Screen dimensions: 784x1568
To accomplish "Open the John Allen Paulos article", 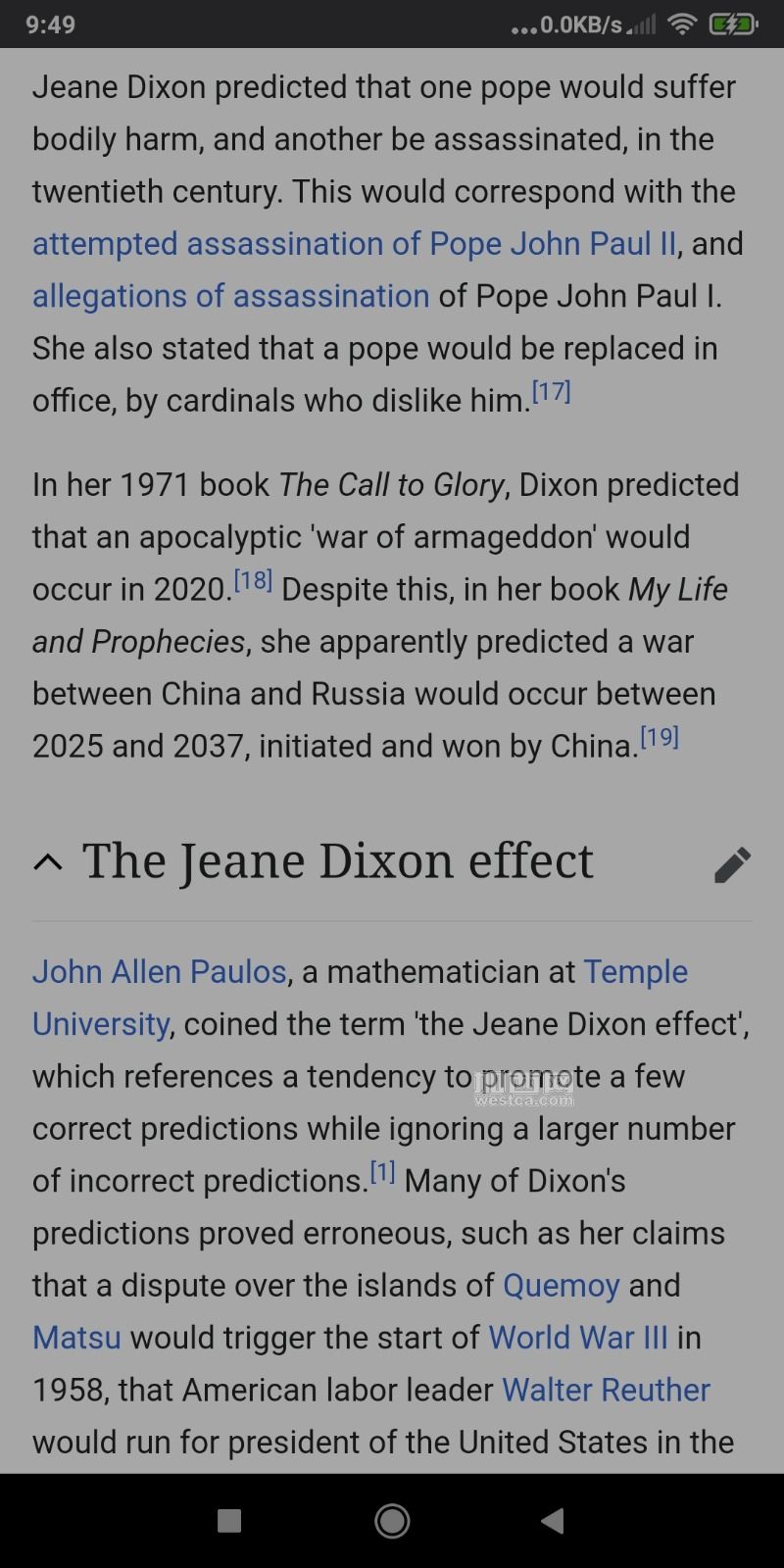I will [159, 972].
